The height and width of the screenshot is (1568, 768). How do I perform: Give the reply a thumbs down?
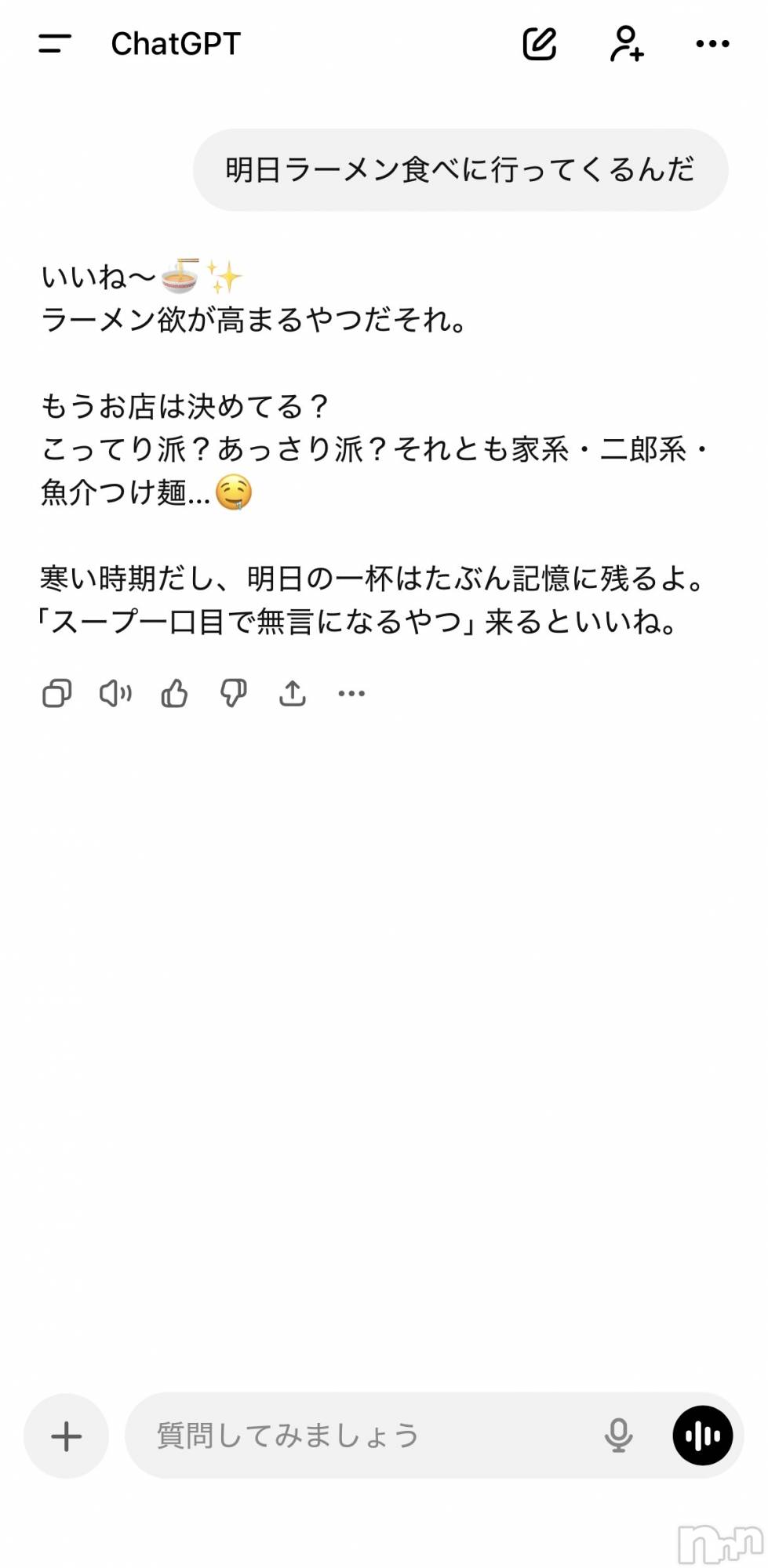pos(233,693)
